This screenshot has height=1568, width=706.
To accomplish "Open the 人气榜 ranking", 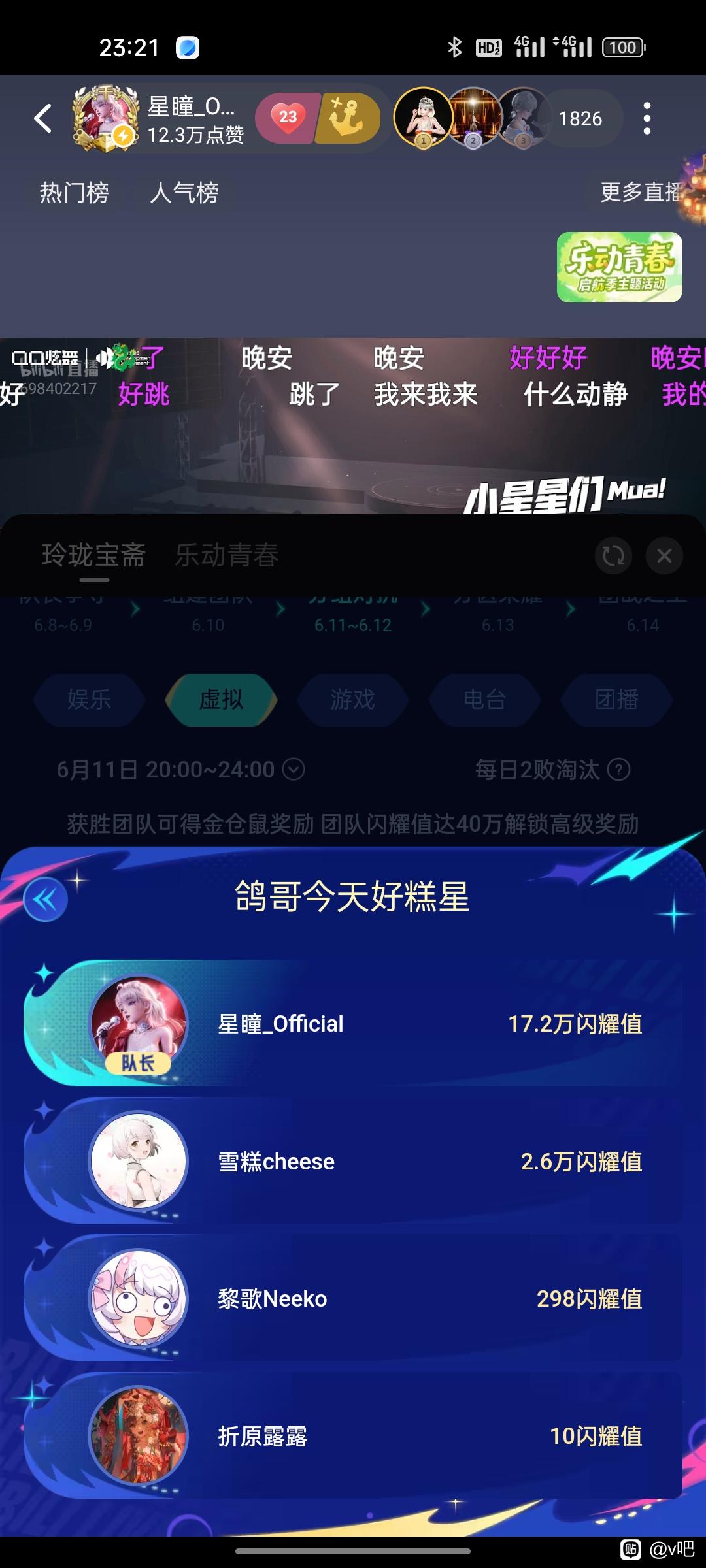I will (x=184, y=193).
